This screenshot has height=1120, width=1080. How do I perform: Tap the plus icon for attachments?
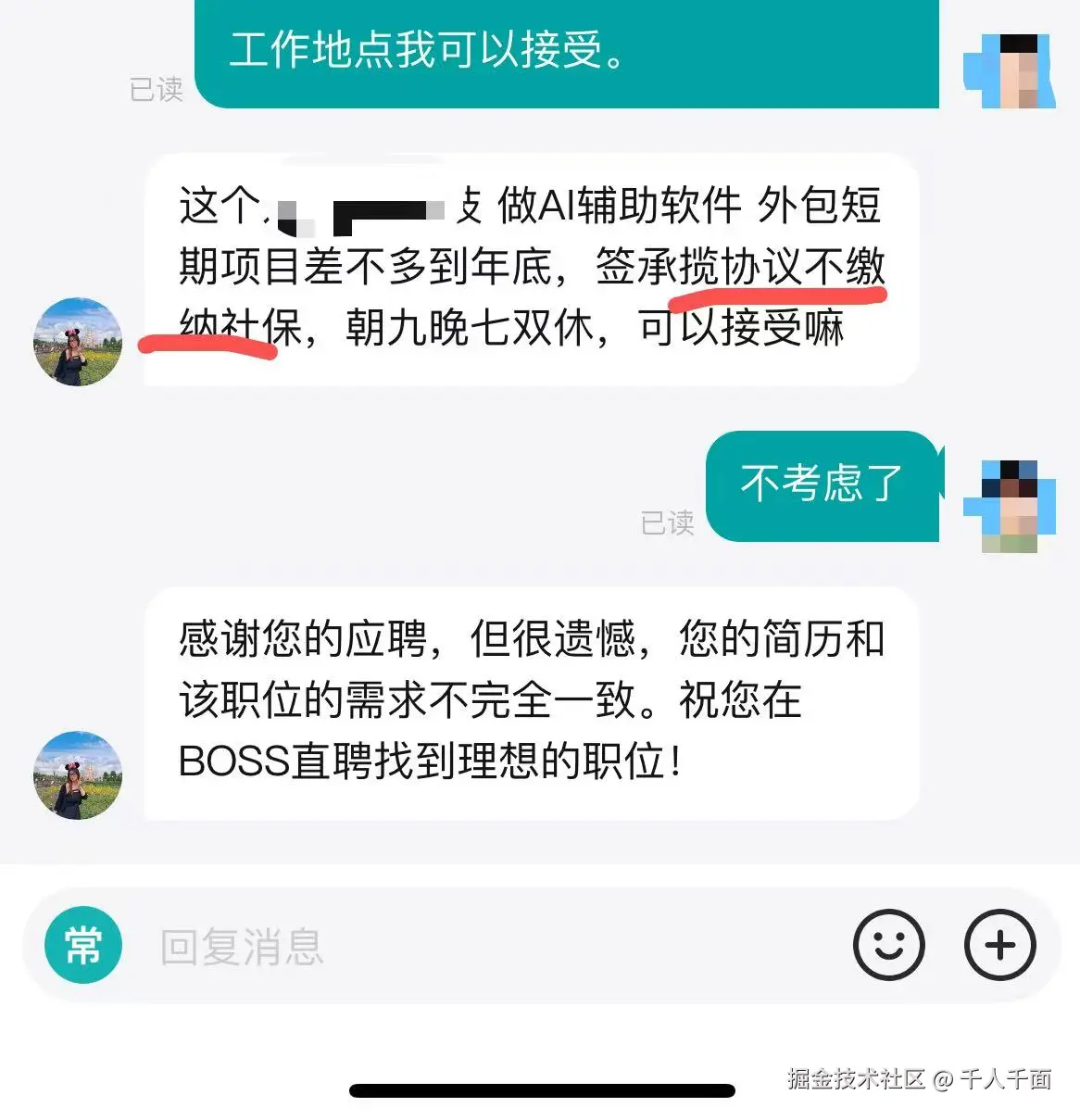point(999,945)
